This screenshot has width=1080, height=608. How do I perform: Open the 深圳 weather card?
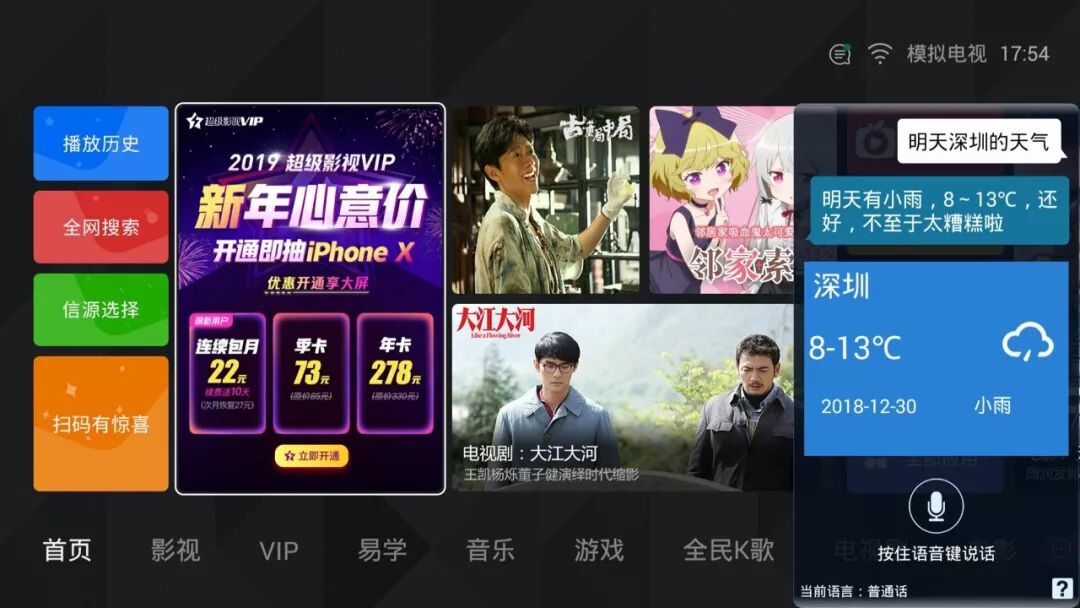tap(935, 358)
